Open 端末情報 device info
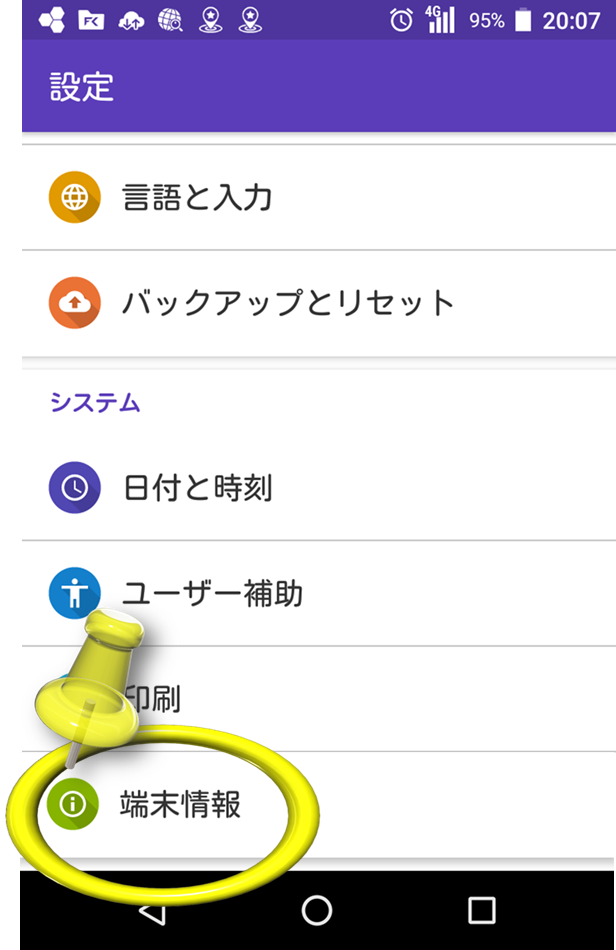 tap(181, 803)
